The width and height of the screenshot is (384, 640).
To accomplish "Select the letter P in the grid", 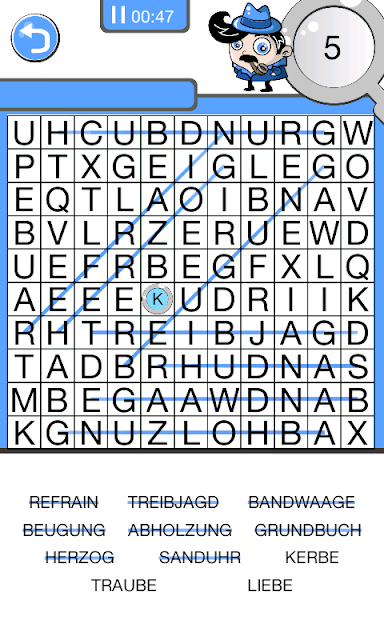I will [24, 166].
